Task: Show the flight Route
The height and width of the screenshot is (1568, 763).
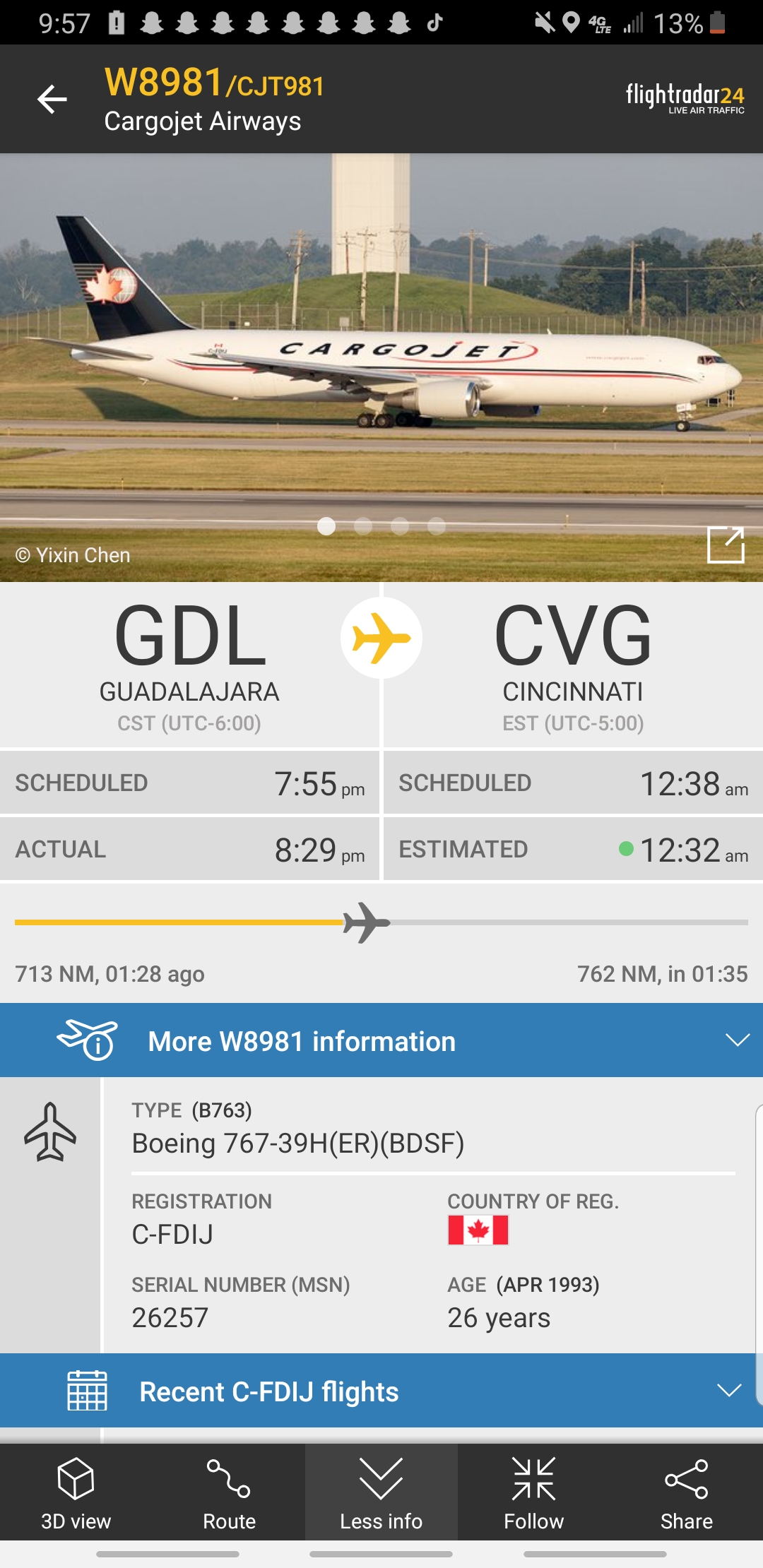Action: pos(229,1492)
